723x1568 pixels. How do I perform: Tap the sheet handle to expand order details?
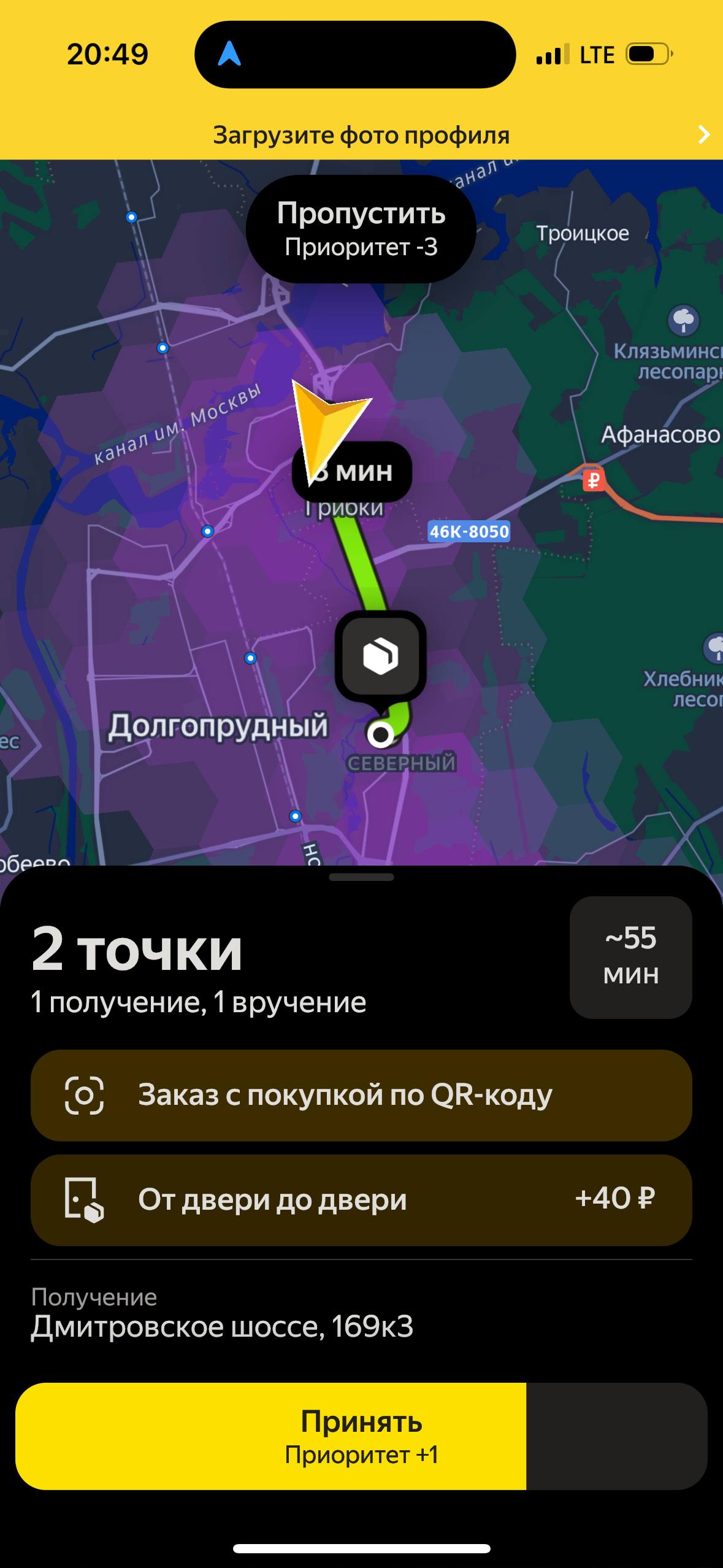click(361, 877)
